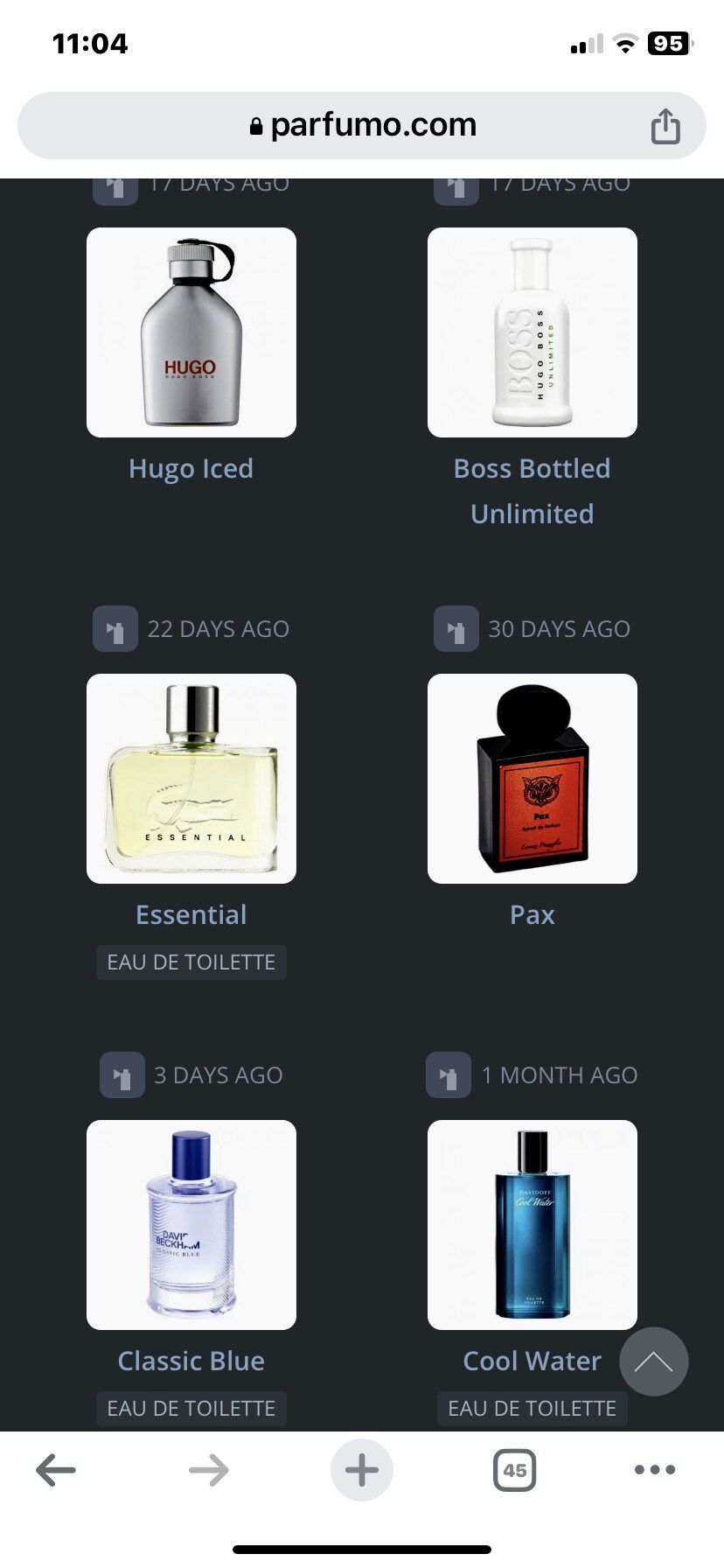The image size is (724, 1568).
Task: Open the Pax fragrance image
Action: tap(533, 779)
